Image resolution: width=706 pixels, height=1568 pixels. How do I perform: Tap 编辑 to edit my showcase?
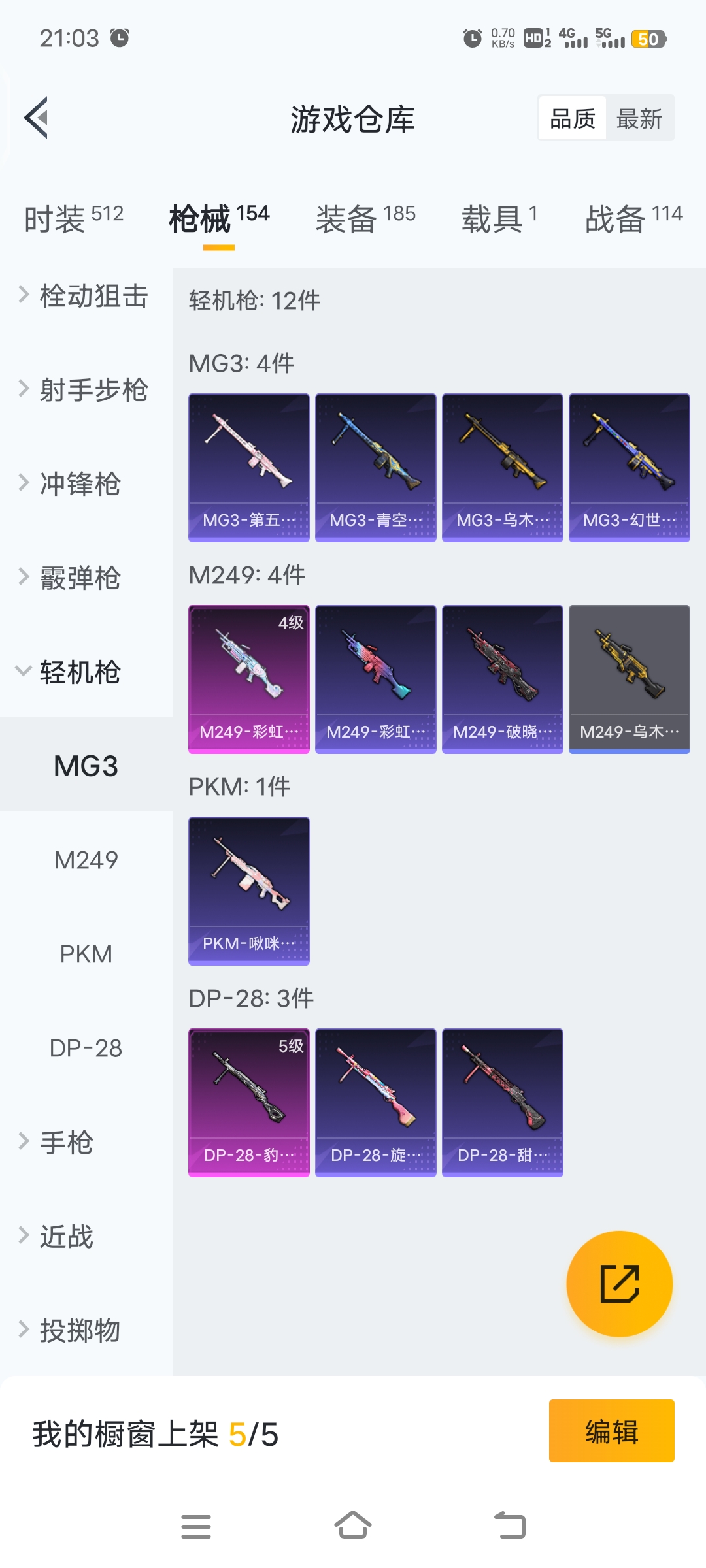click(611, 1431)
